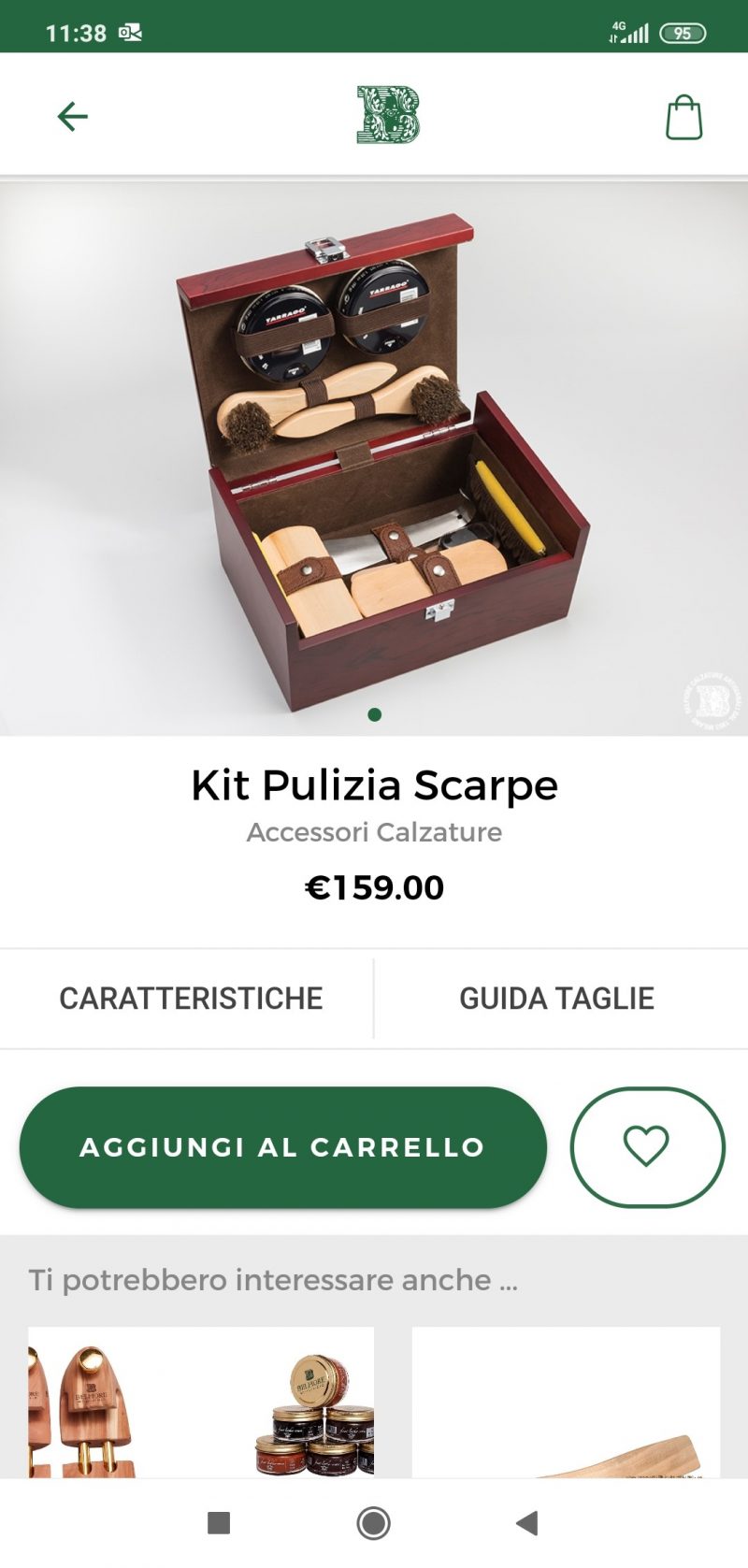Open the Caratteristiche section
This screenshot has height=1568, width=748.
click(x=191, y=998)
